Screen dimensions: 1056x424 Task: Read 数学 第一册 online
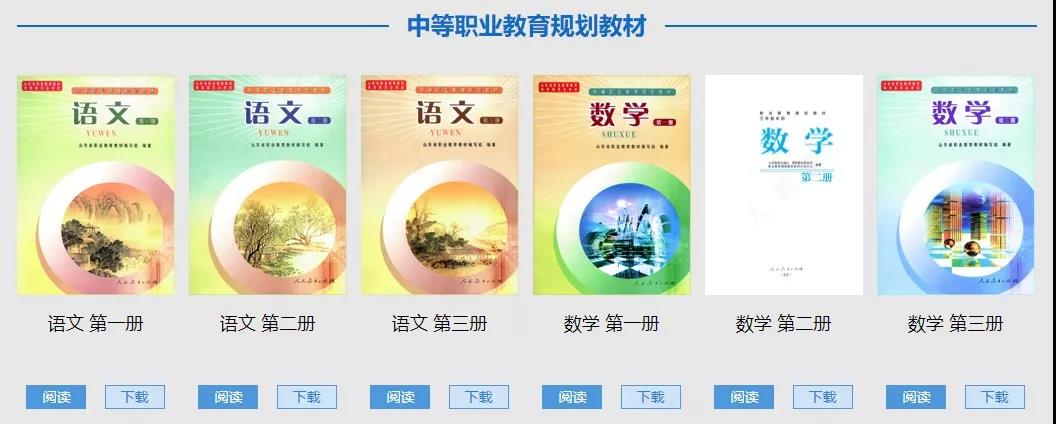coord(572,397)
